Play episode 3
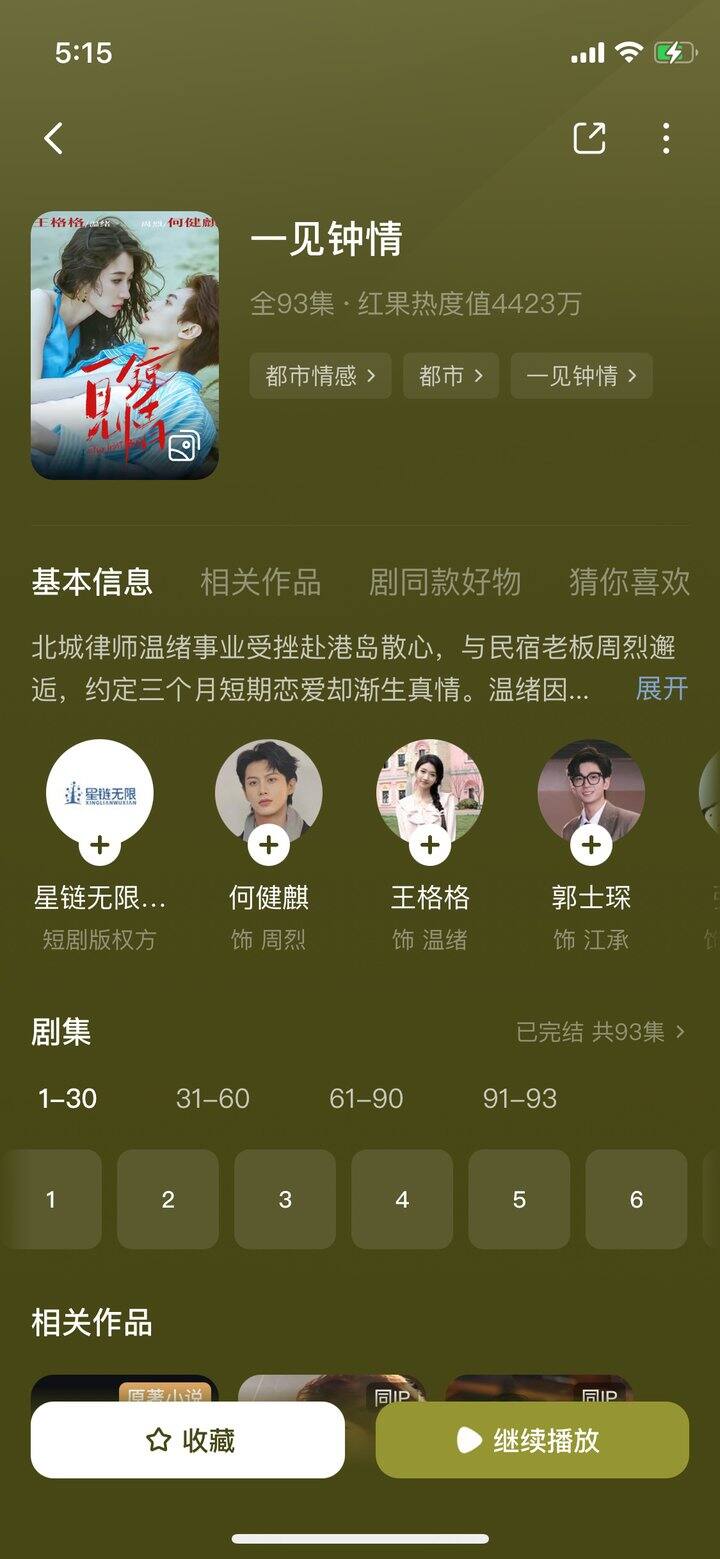The width and height of the screenshot is (720, 1559). click(x=285, y=1199)
